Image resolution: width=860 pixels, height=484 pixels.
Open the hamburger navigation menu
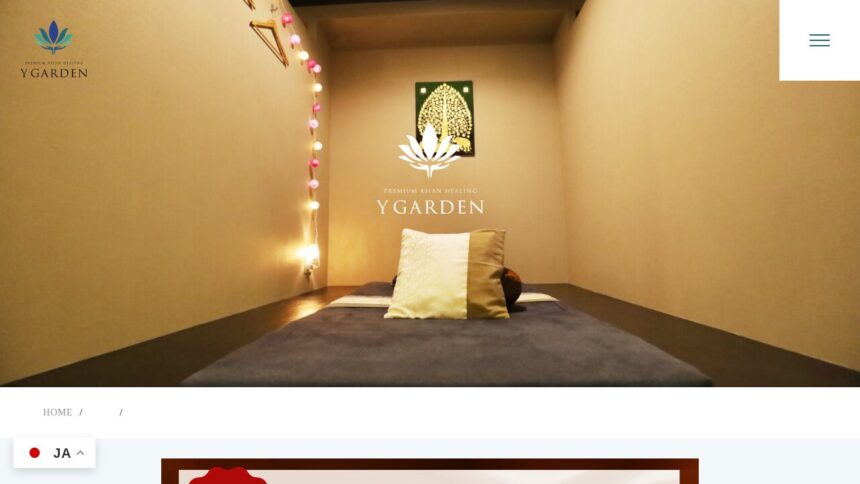coord(819,40)
